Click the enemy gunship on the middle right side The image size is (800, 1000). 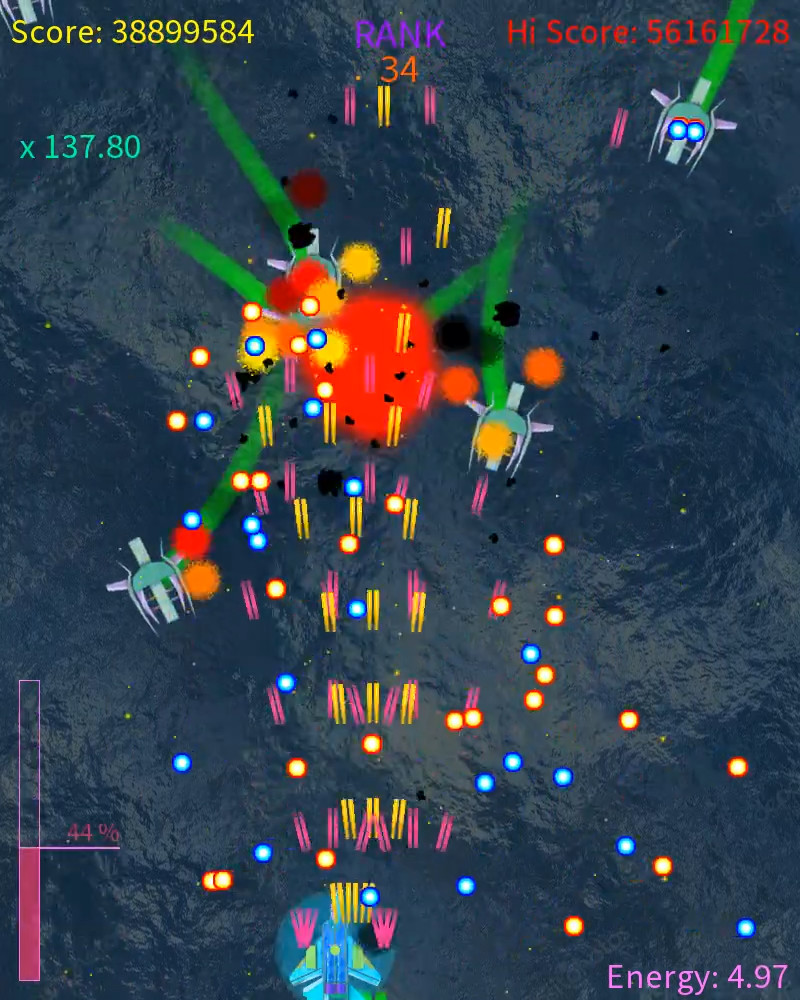click(x=505, y=425)
